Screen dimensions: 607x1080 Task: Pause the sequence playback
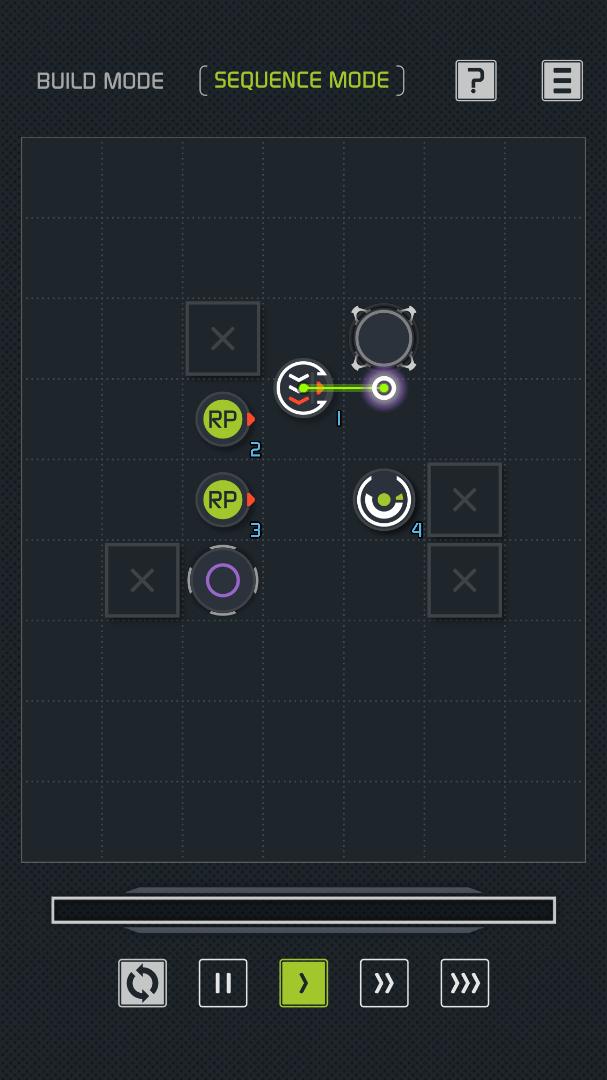(223, 983)
